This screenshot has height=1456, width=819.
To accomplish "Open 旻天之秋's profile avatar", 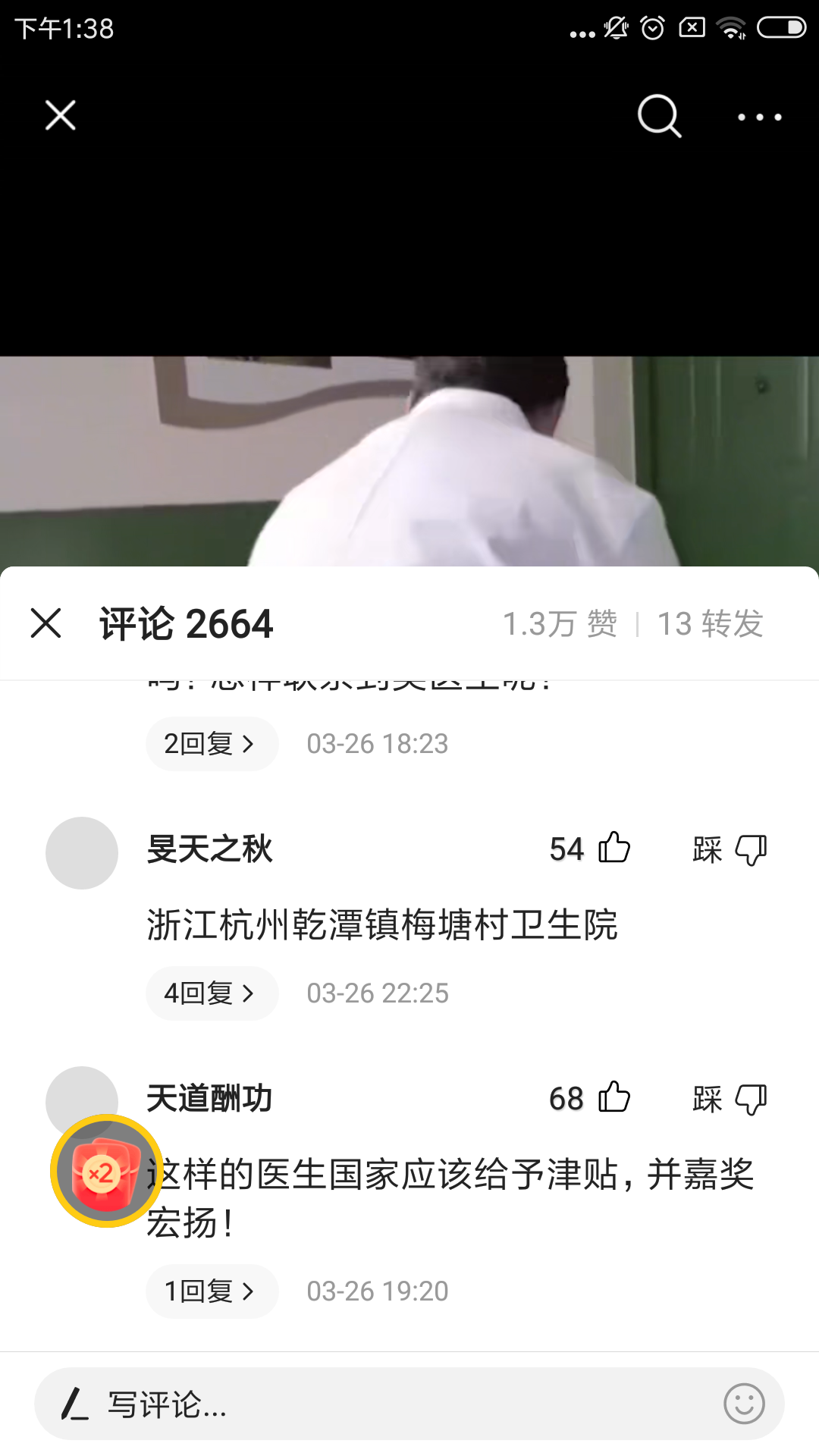I will coord(82,853).
